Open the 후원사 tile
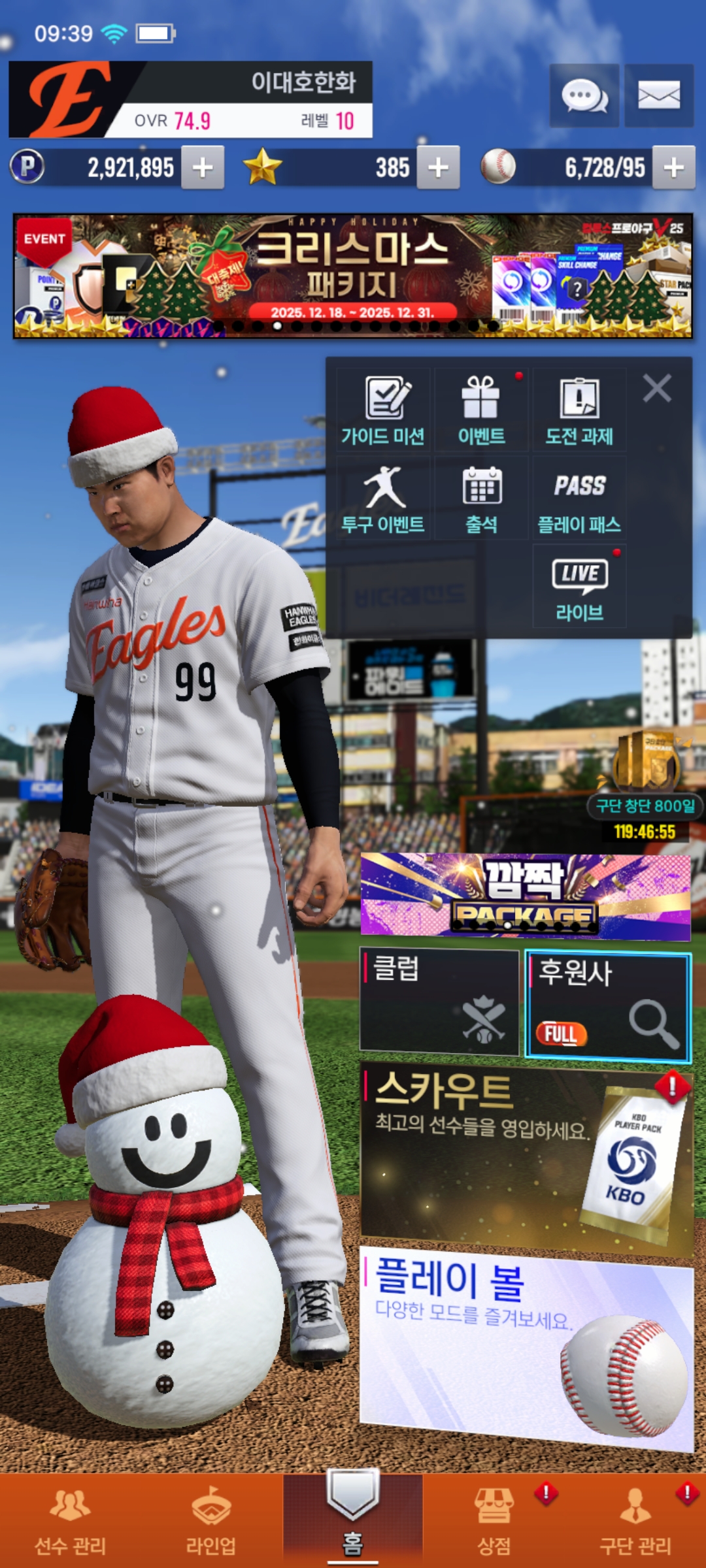Screen dimensions: 706x1568 coord(608,1004)
